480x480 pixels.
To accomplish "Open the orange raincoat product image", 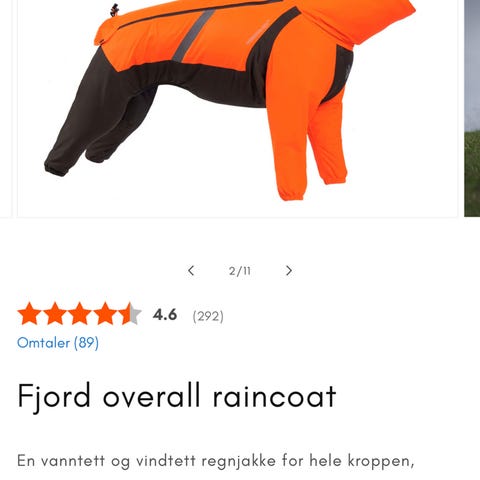I will 237,108.
